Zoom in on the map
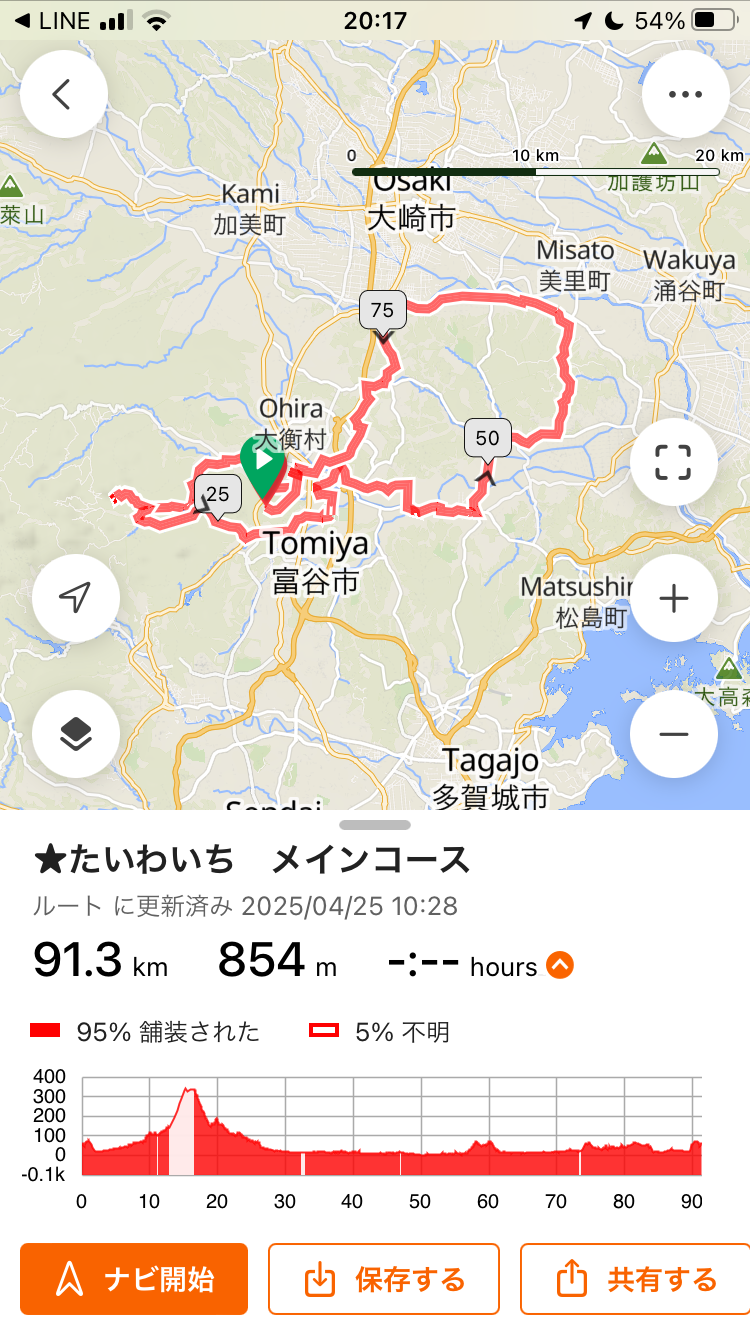Screen dimensions: 750x1334 pyautogui.click(x=673, y=598)
